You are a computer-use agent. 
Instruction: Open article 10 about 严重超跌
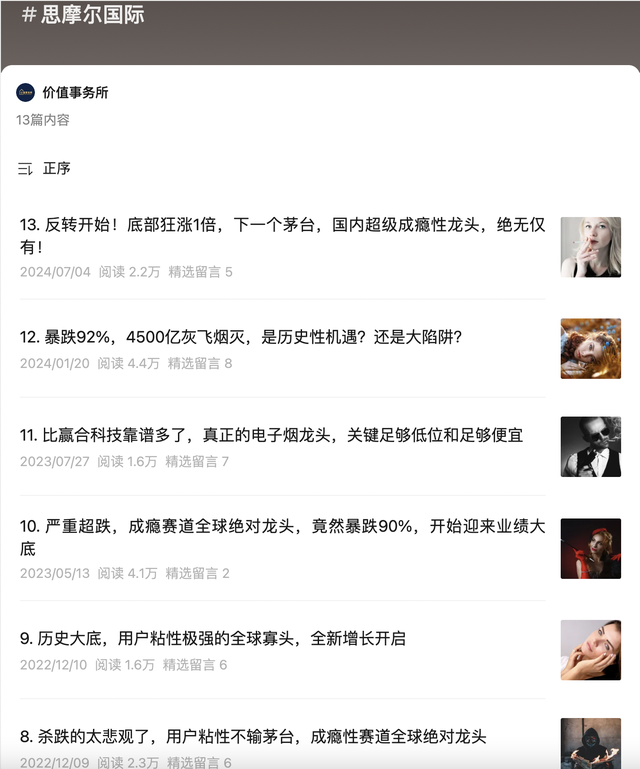282,537
